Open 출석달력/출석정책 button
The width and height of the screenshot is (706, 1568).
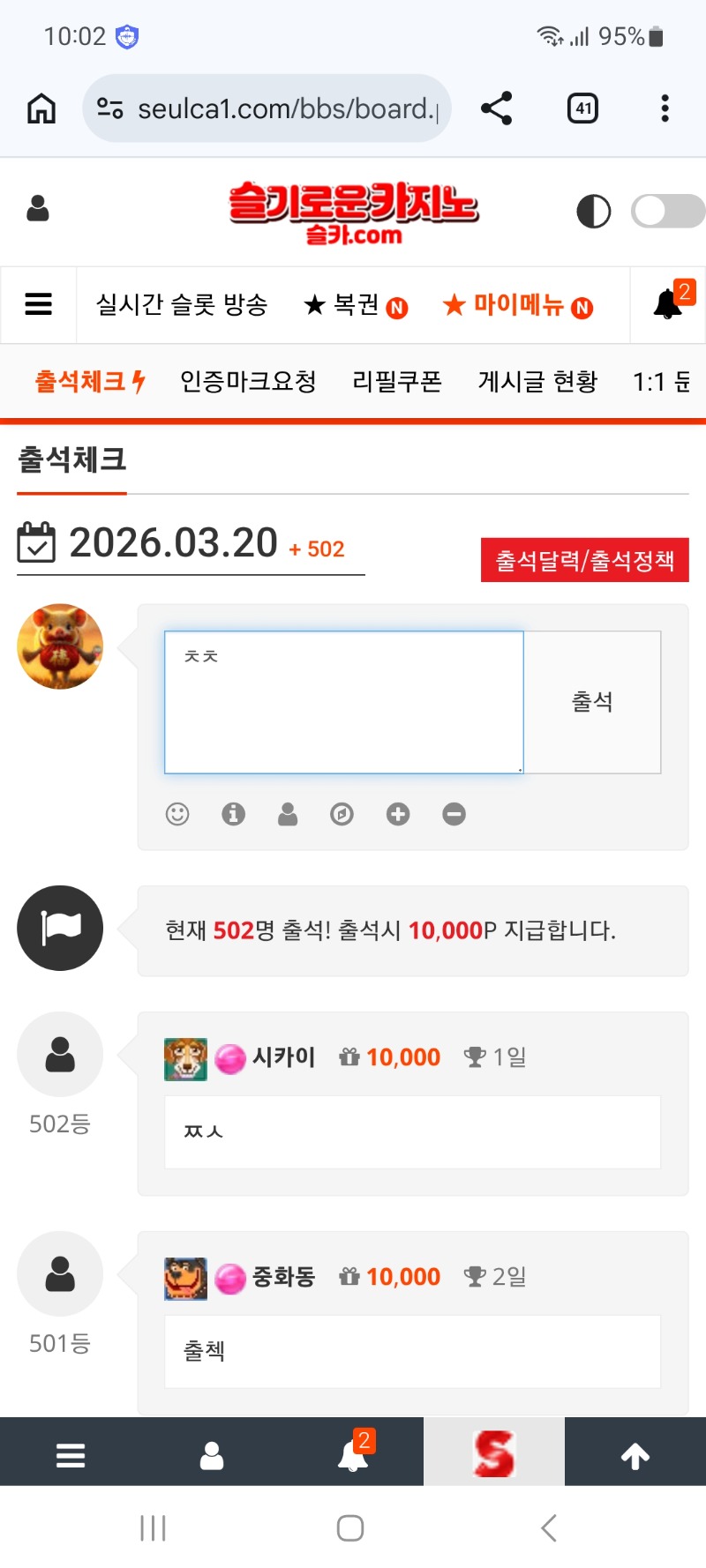(x=584, y=560)
